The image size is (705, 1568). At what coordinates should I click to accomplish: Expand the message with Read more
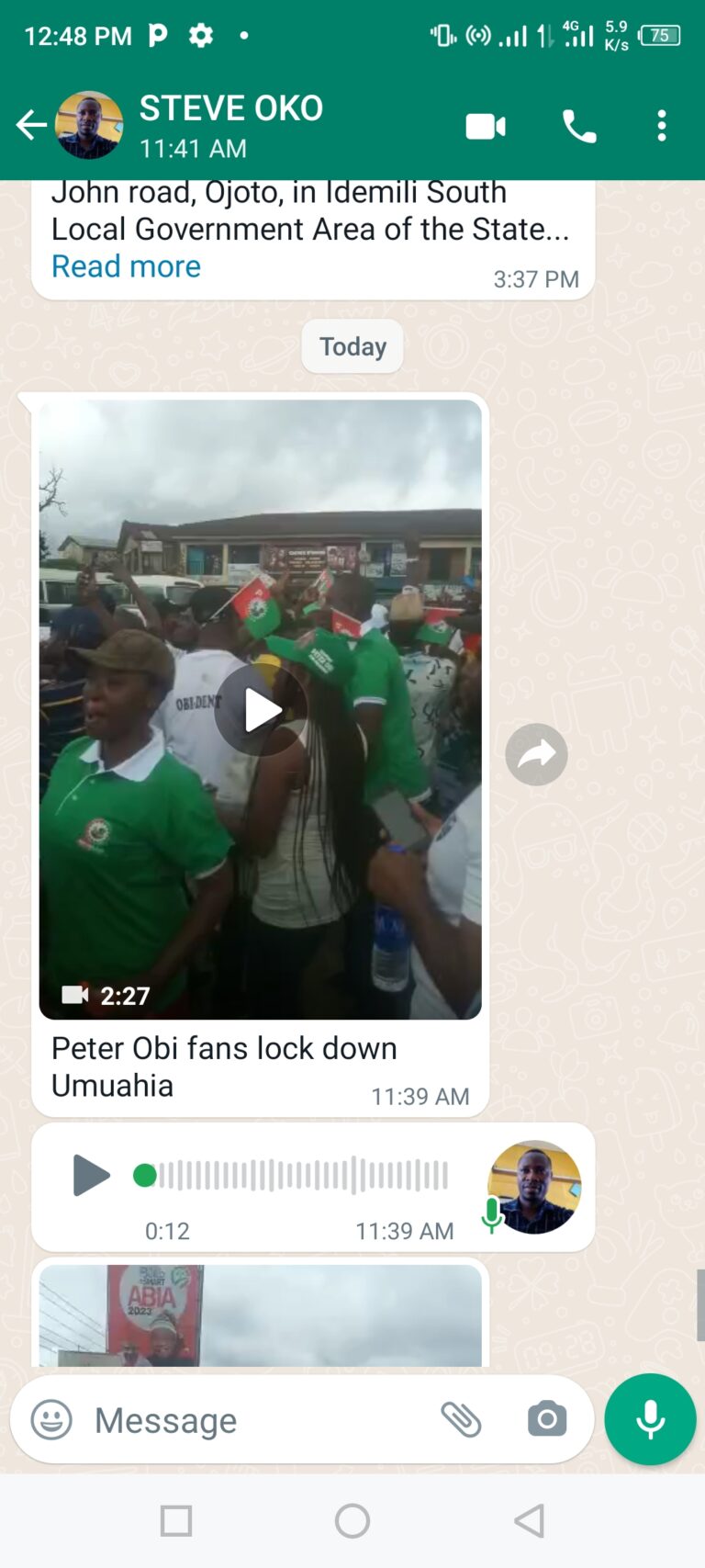point(126,266)
